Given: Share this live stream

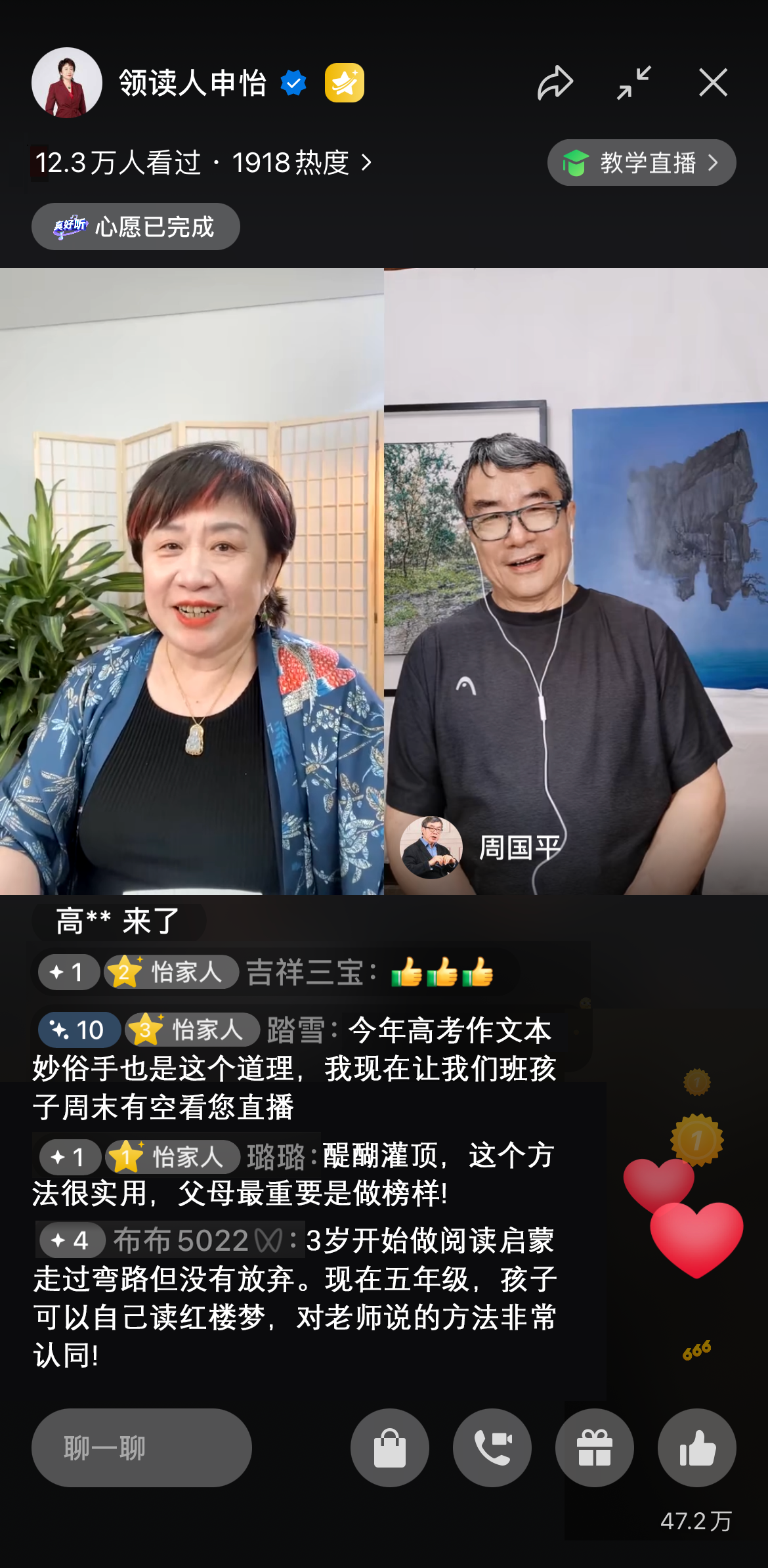Looking at the screenshot, I should [555, 83].
